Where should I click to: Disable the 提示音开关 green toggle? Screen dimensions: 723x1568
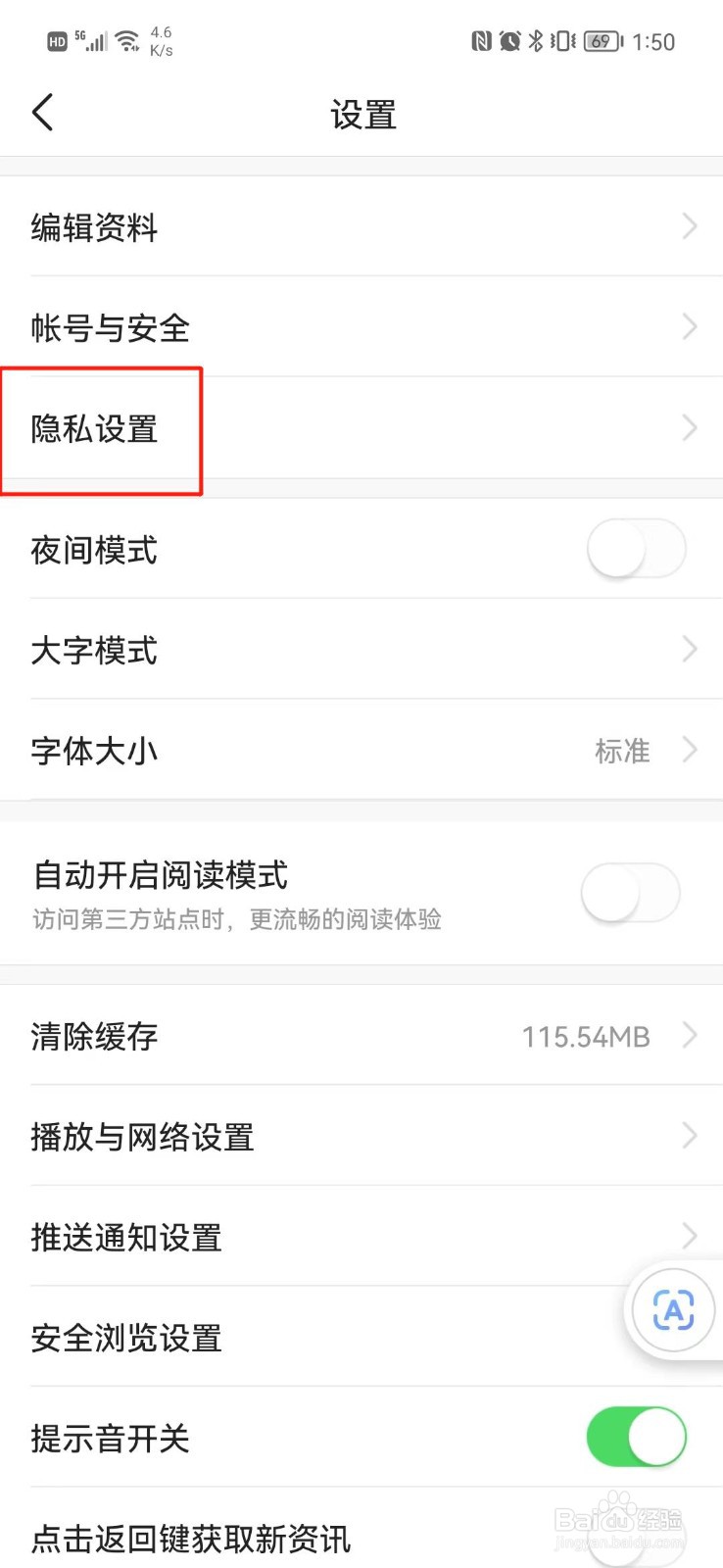(637, 1437)
